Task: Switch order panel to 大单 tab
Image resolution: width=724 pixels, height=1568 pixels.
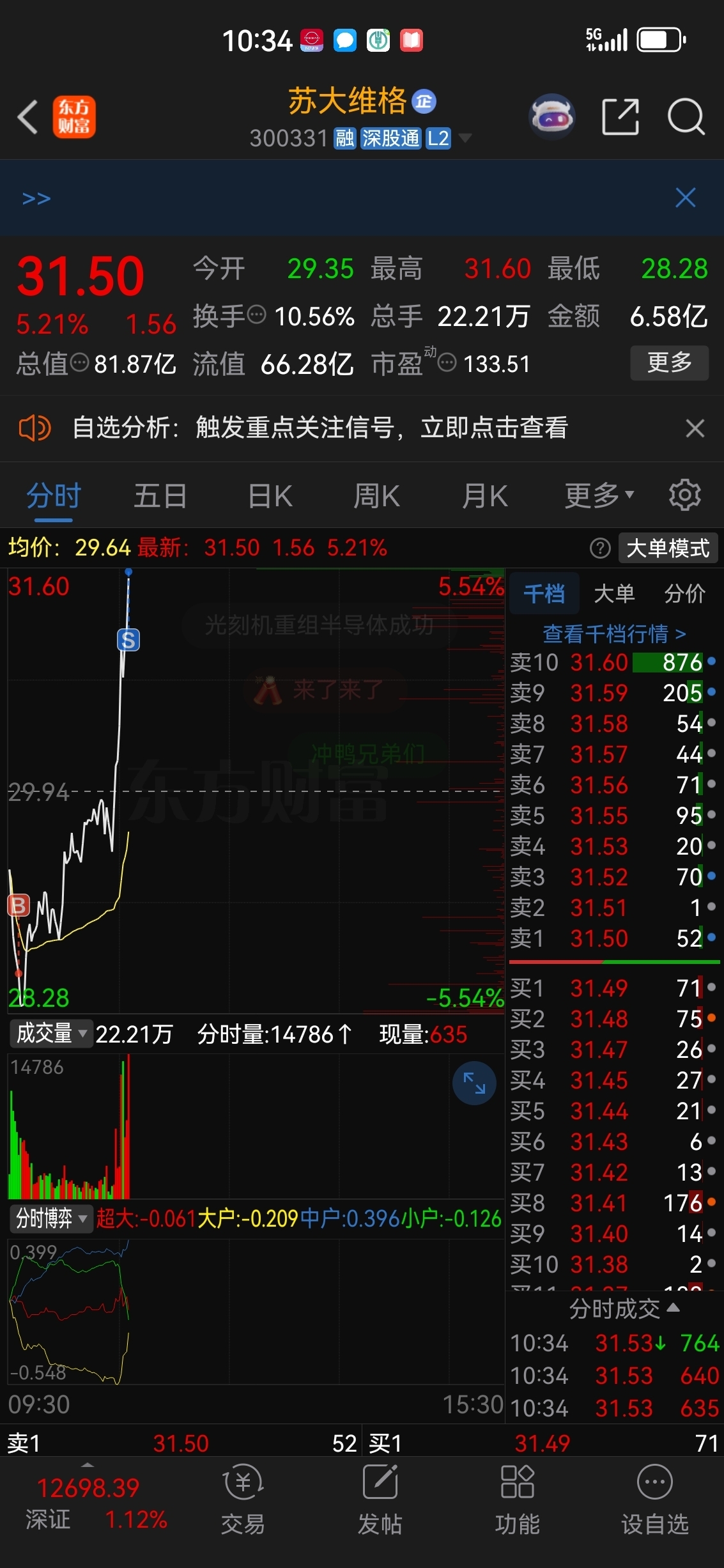Action: coord(614,593)
